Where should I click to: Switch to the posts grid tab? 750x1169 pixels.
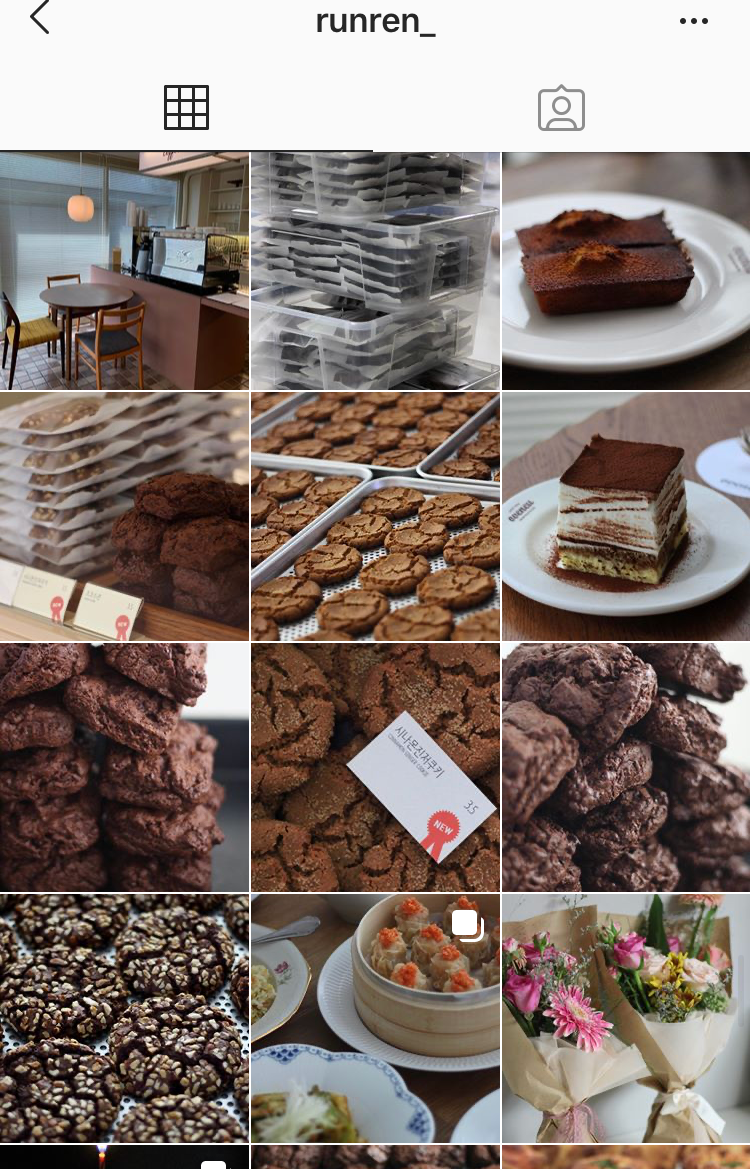tap(186, 108)
